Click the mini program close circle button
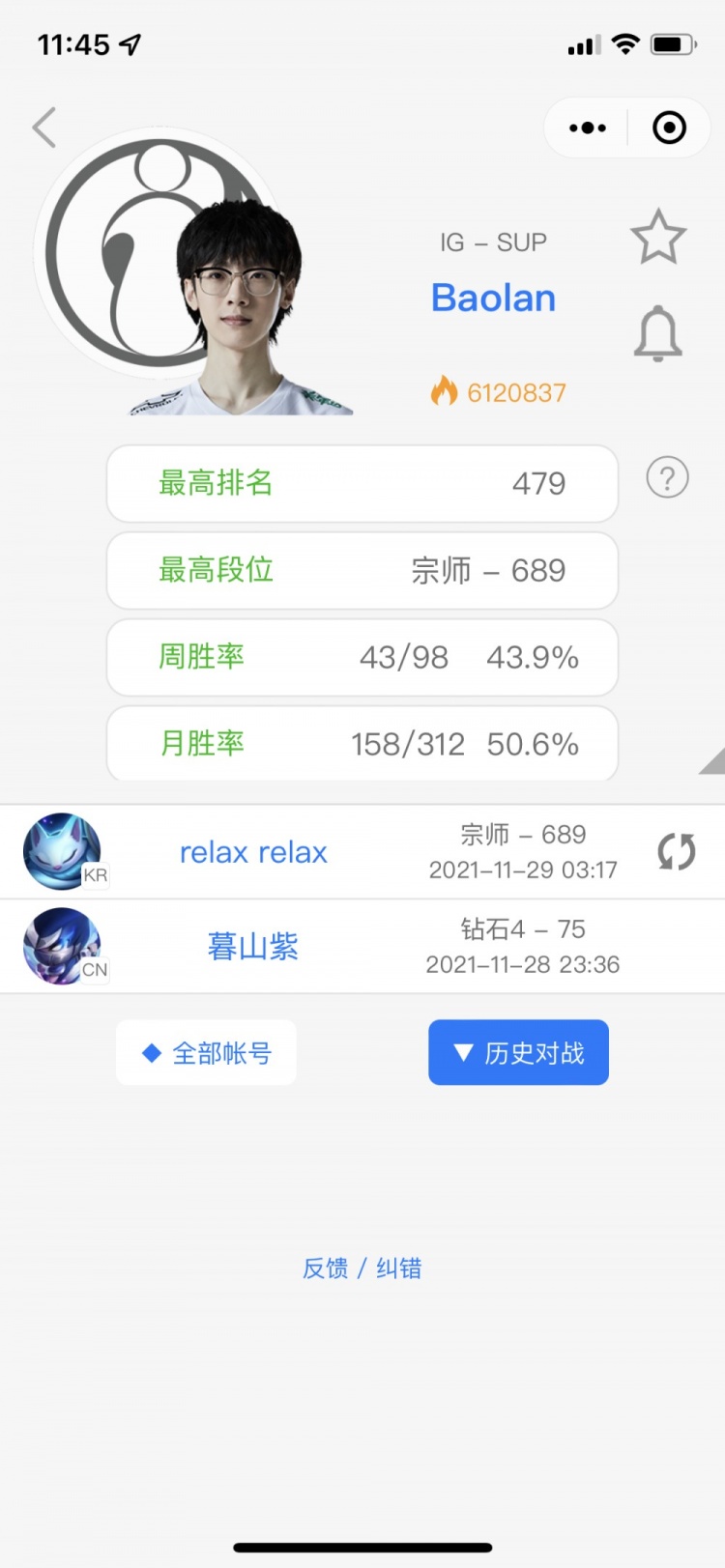 tap(668, 127)
